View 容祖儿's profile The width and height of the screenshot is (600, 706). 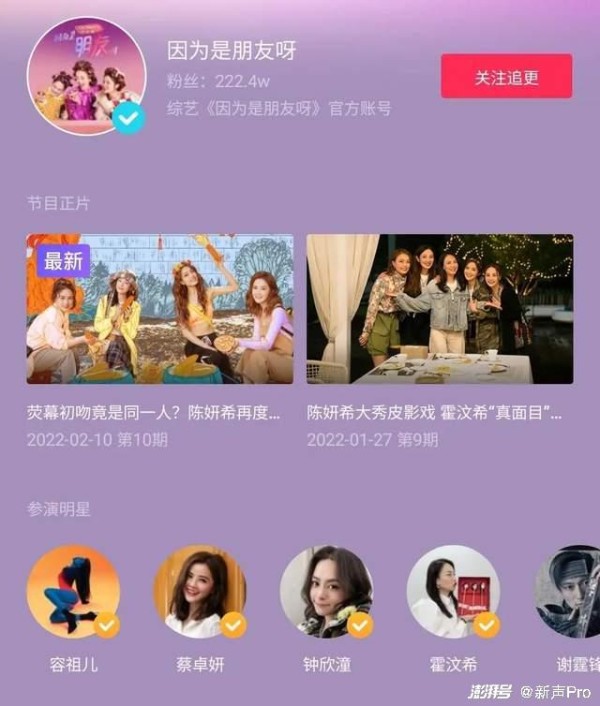coord(74,592)
